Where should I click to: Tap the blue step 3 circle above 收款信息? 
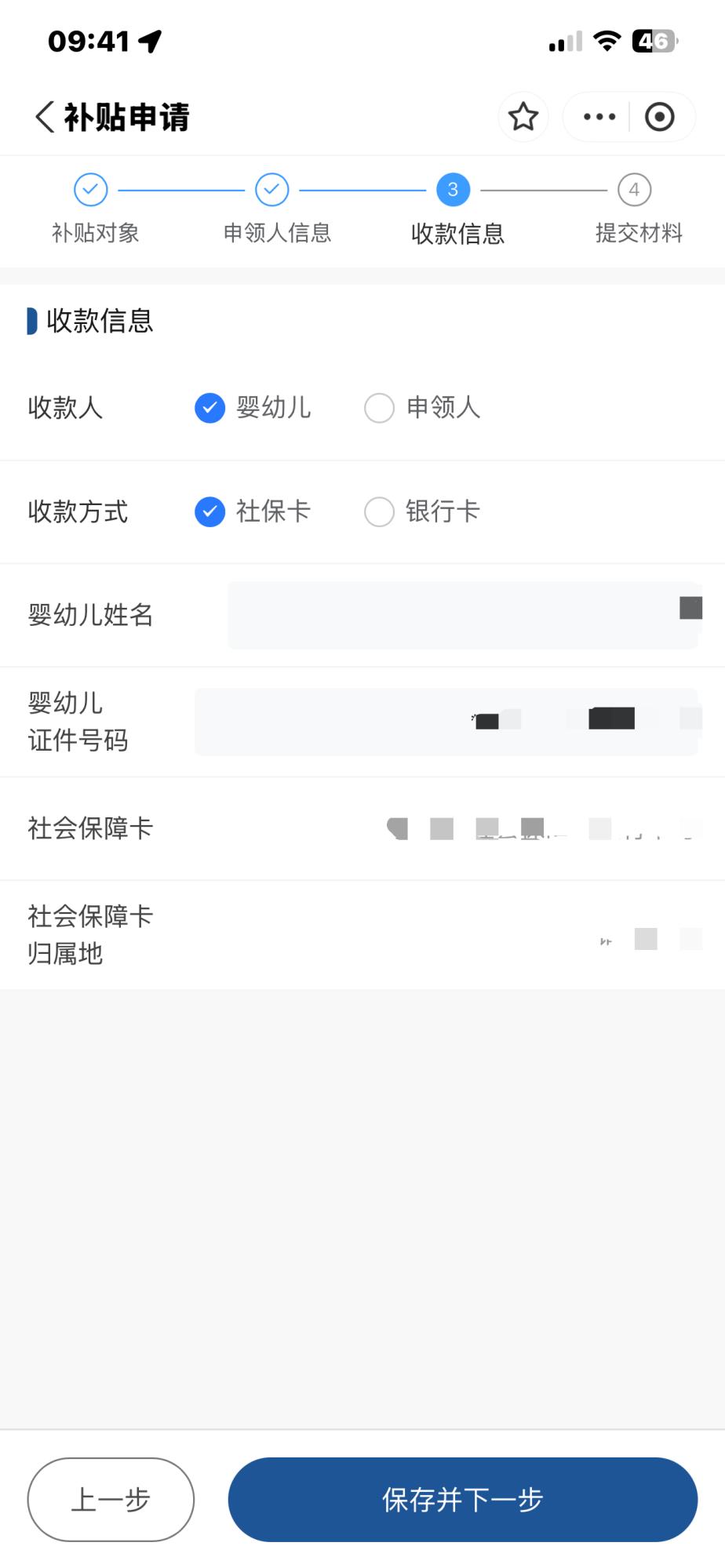tap(451, 188)
